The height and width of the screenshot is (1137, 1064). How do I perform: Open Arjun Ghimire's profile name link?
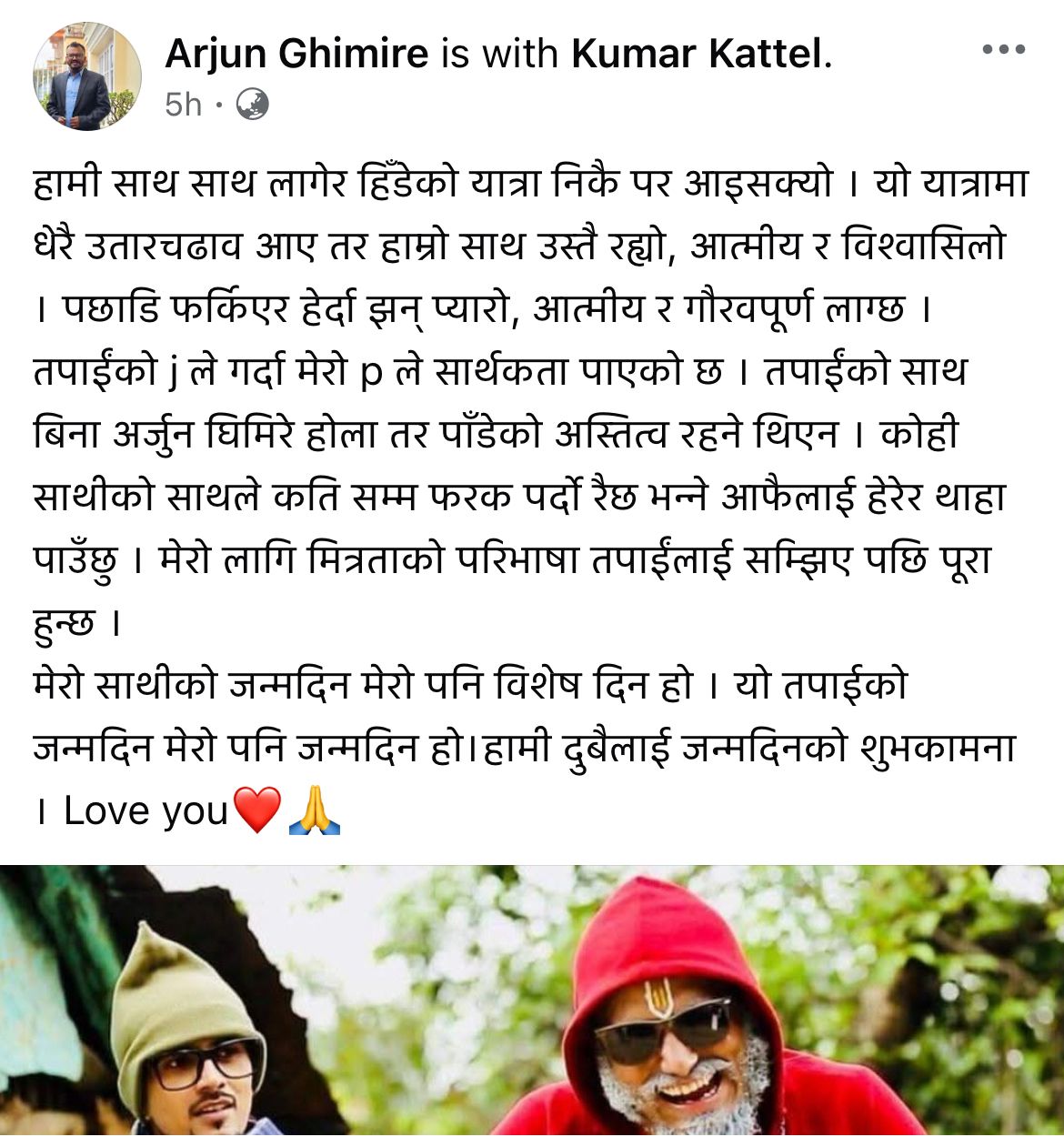pos(296,55)
